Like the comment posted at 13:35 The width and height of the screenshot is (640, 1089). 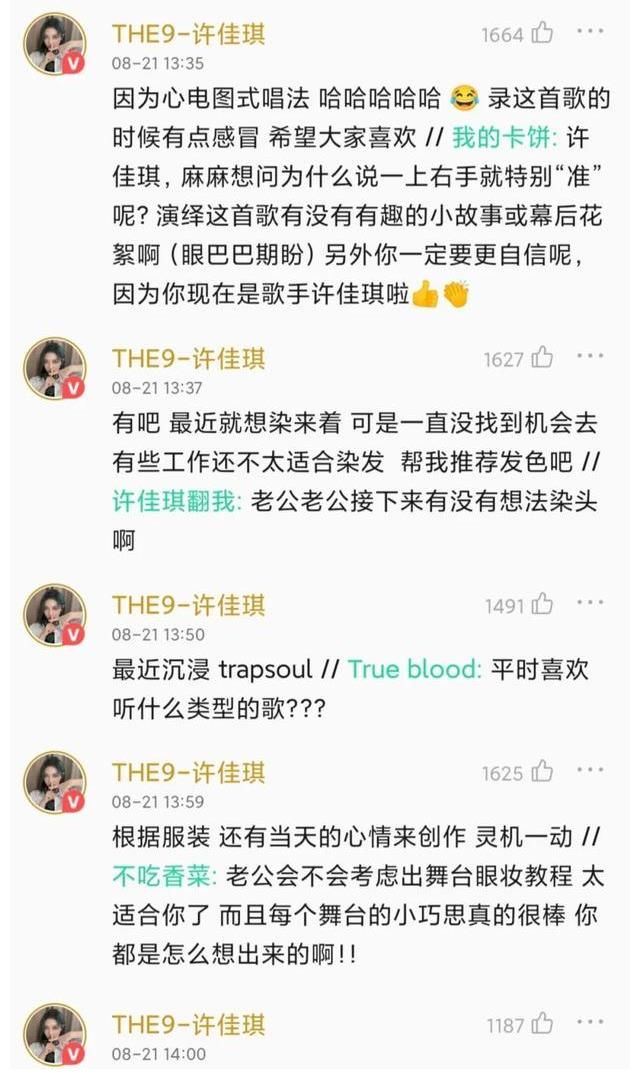point(543,33)
